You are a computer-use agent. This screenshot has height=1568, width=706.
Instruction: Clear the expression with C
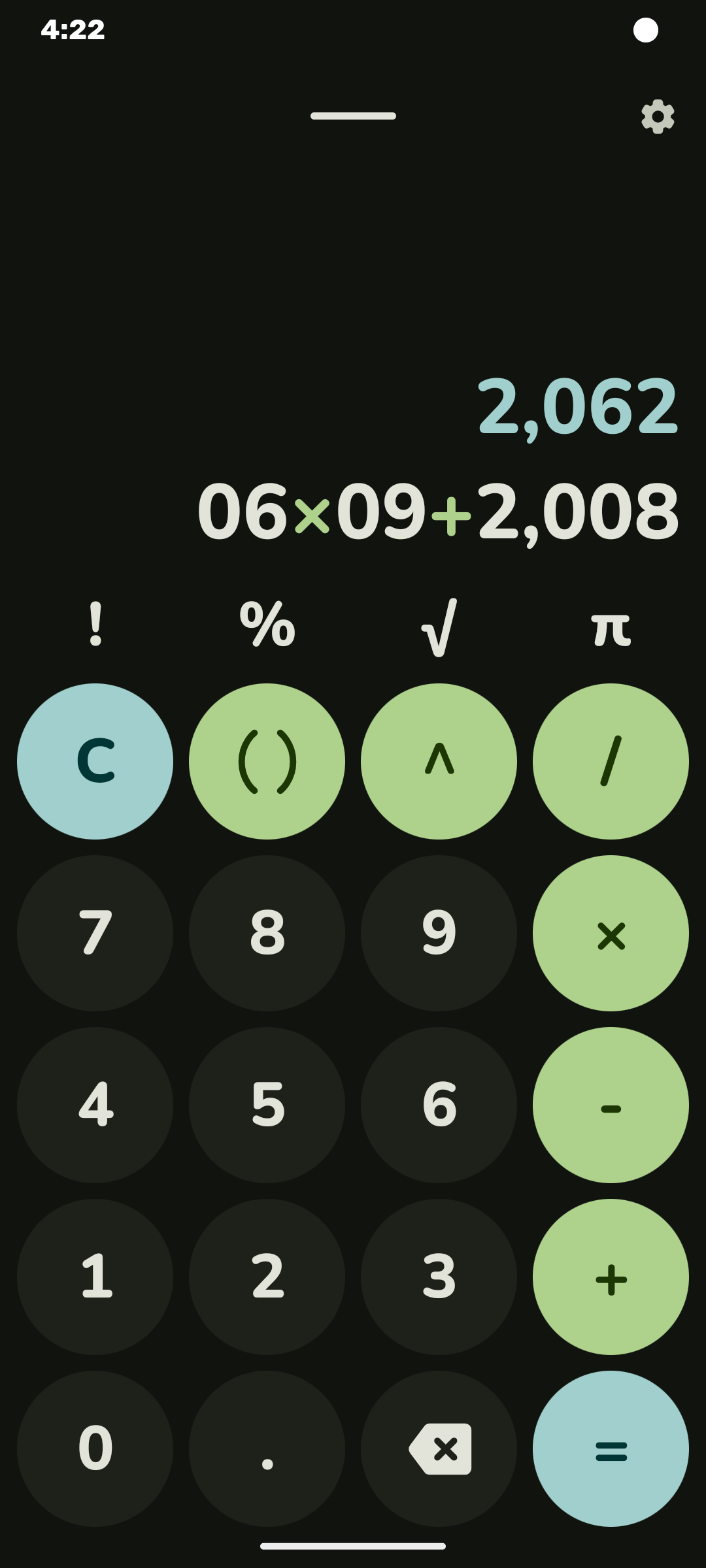pyautogui.click(x=95, y=761)
